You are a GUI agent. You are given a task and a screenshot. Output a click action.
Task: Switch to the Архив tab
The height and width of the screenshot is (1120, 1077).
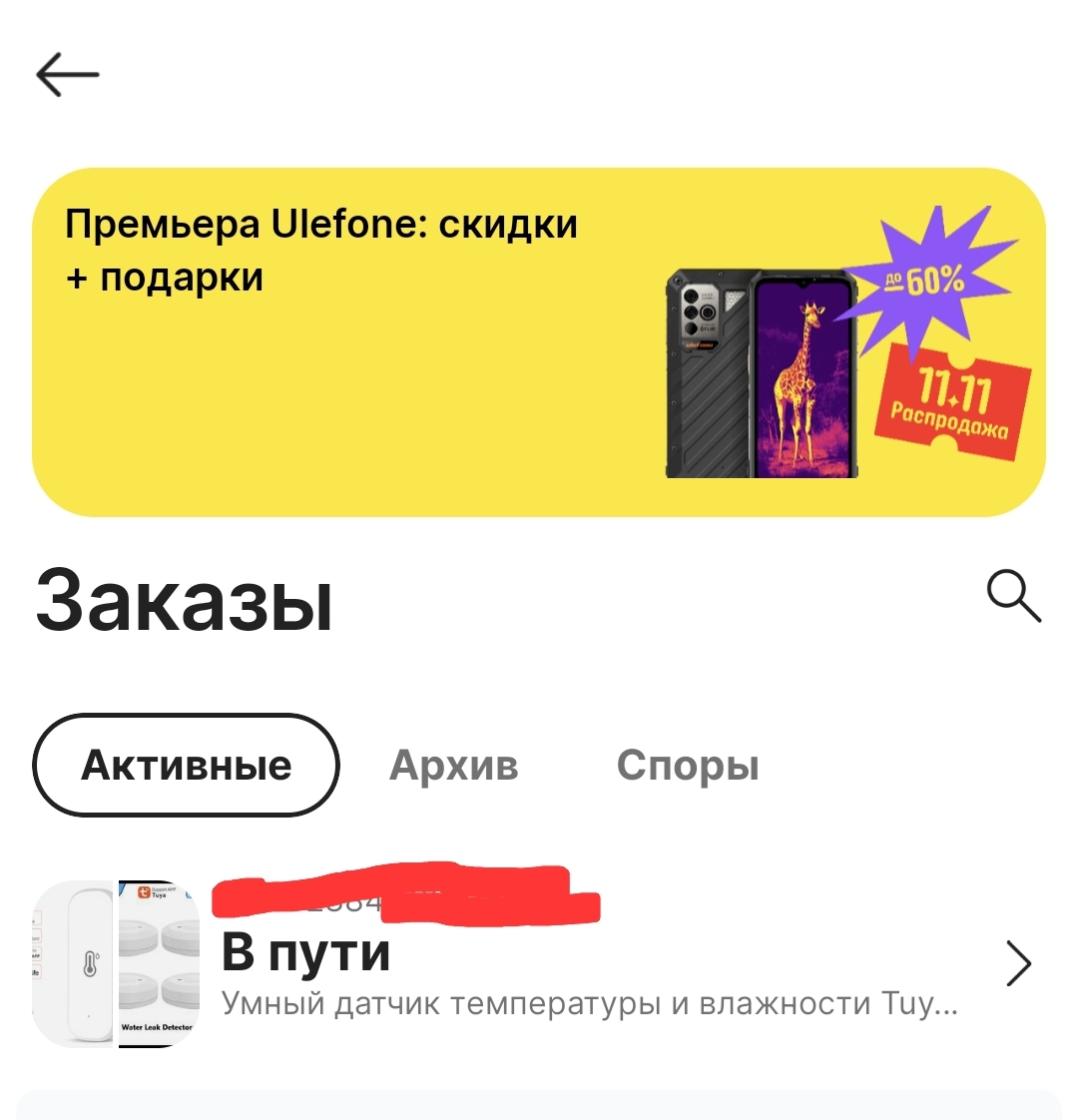[x=453, y=766]
